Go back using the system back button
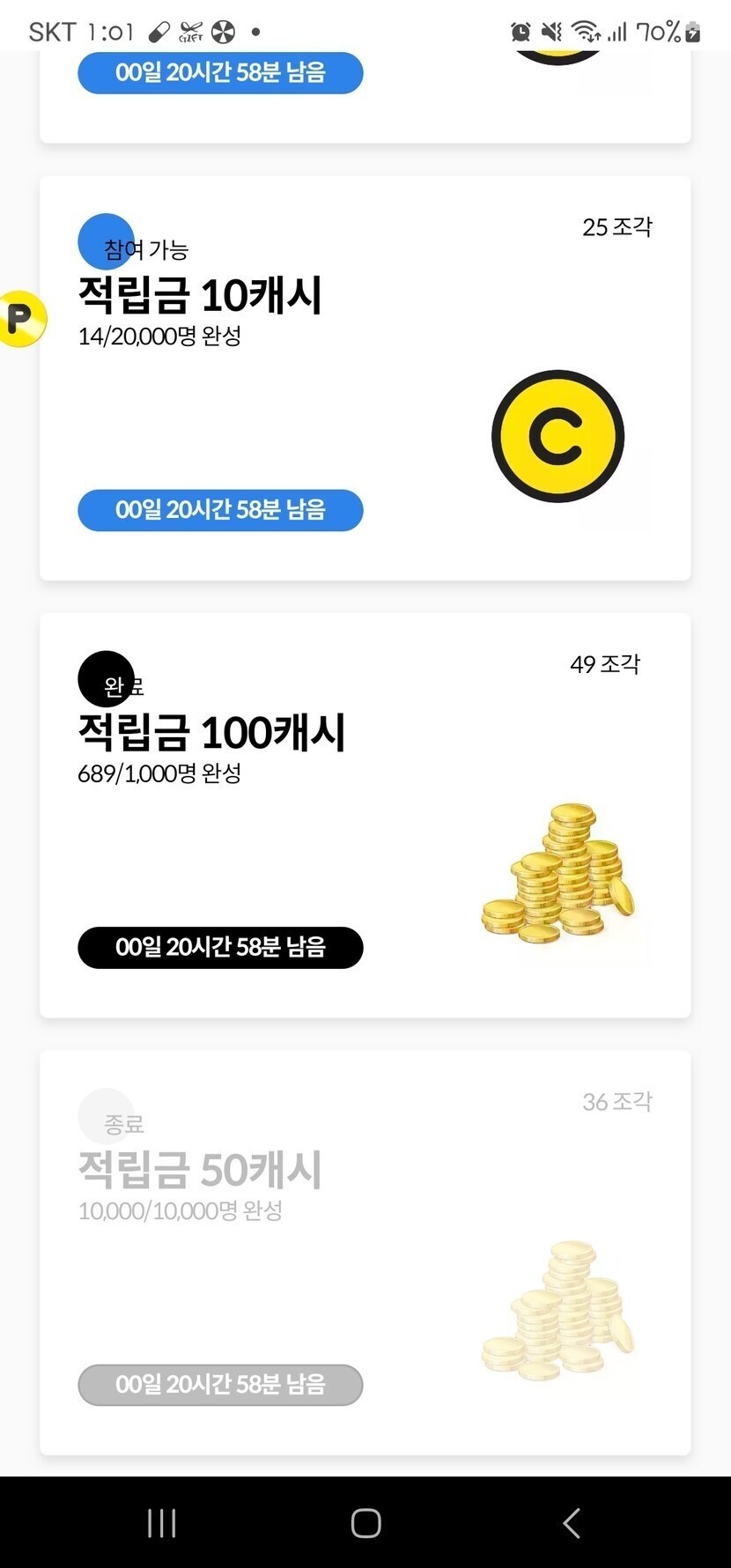This screenshot has height=1568, width=731. pyautogui.click(x=571, y=1523)
